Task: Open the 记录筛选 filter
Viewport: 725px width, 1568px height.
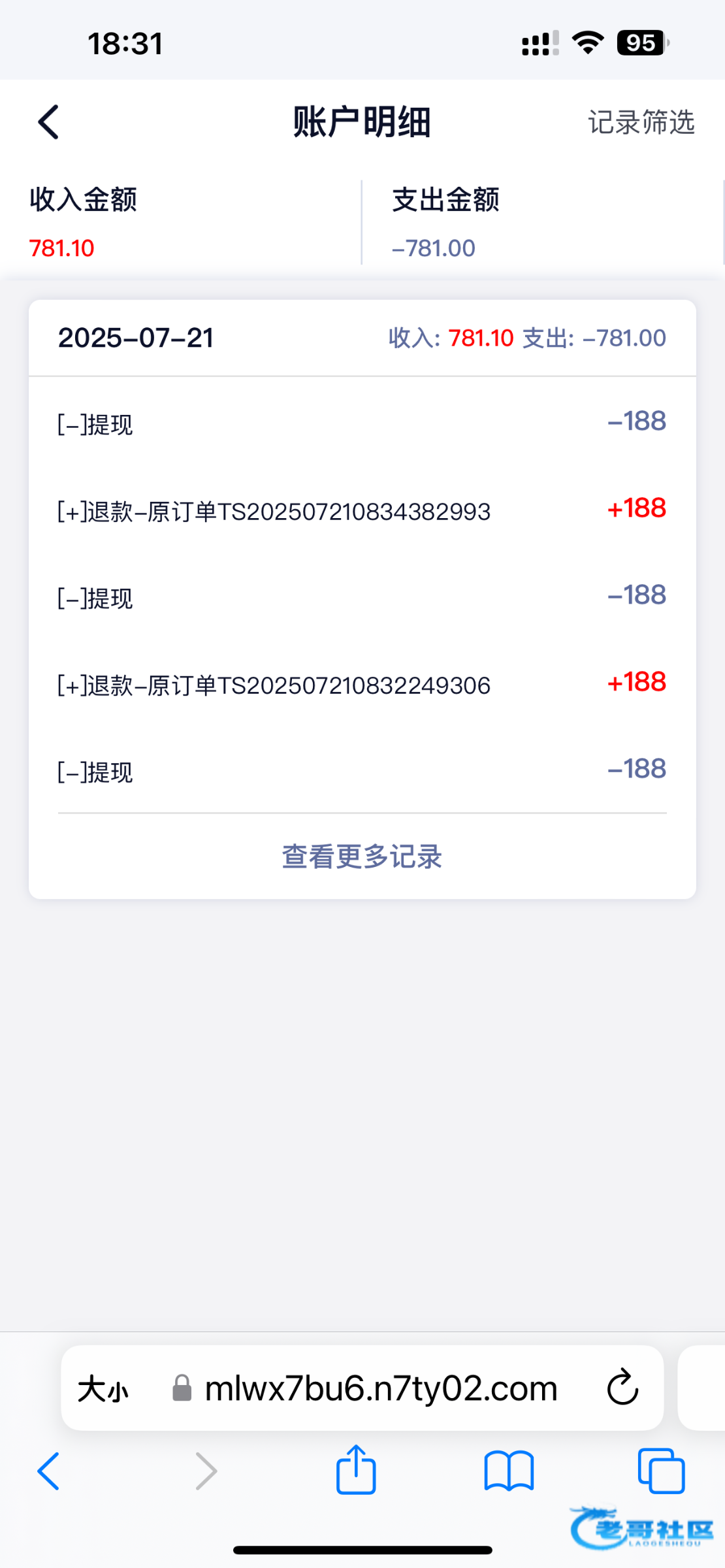Action: [x=641, y=122]
